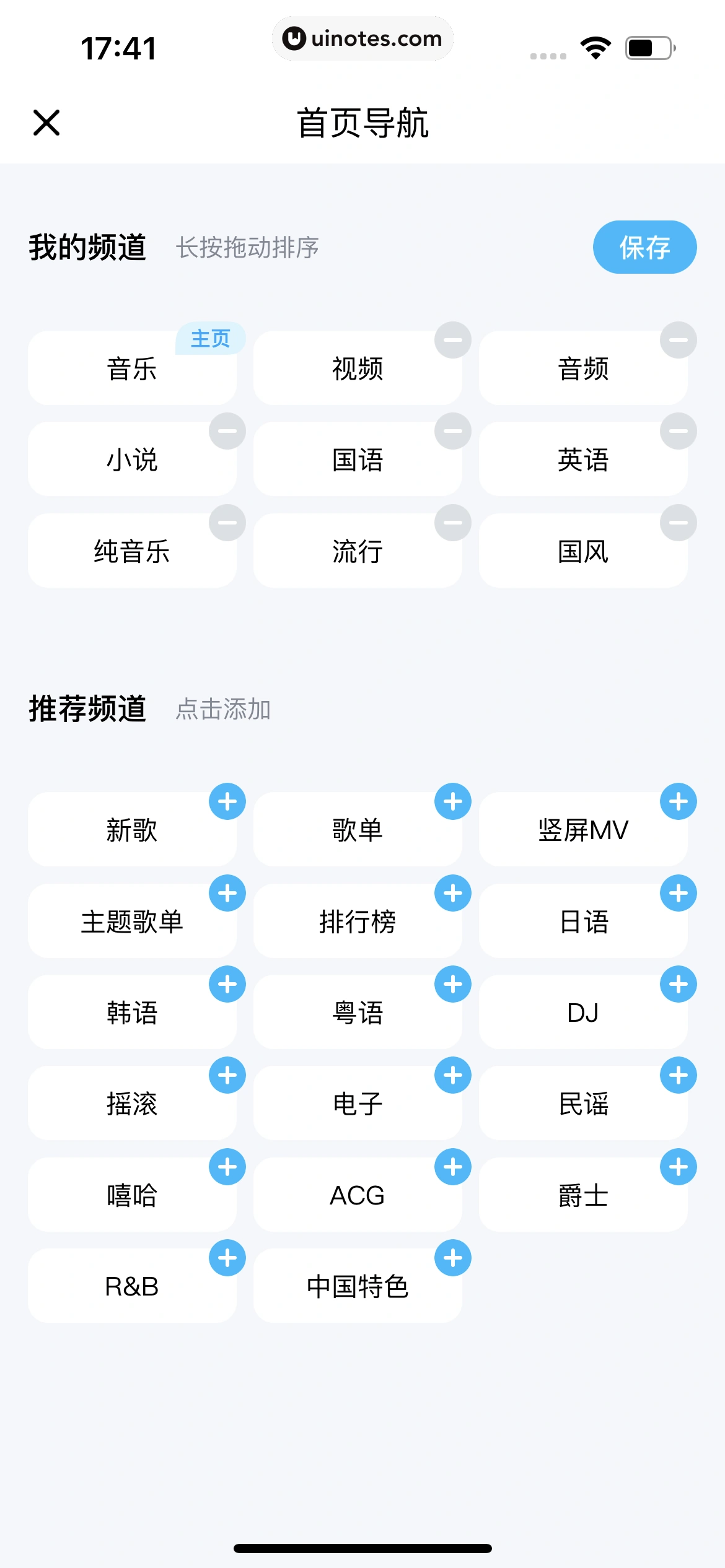Add 粤语 recommended channel
725x1568 pixels.
(453, 984)
